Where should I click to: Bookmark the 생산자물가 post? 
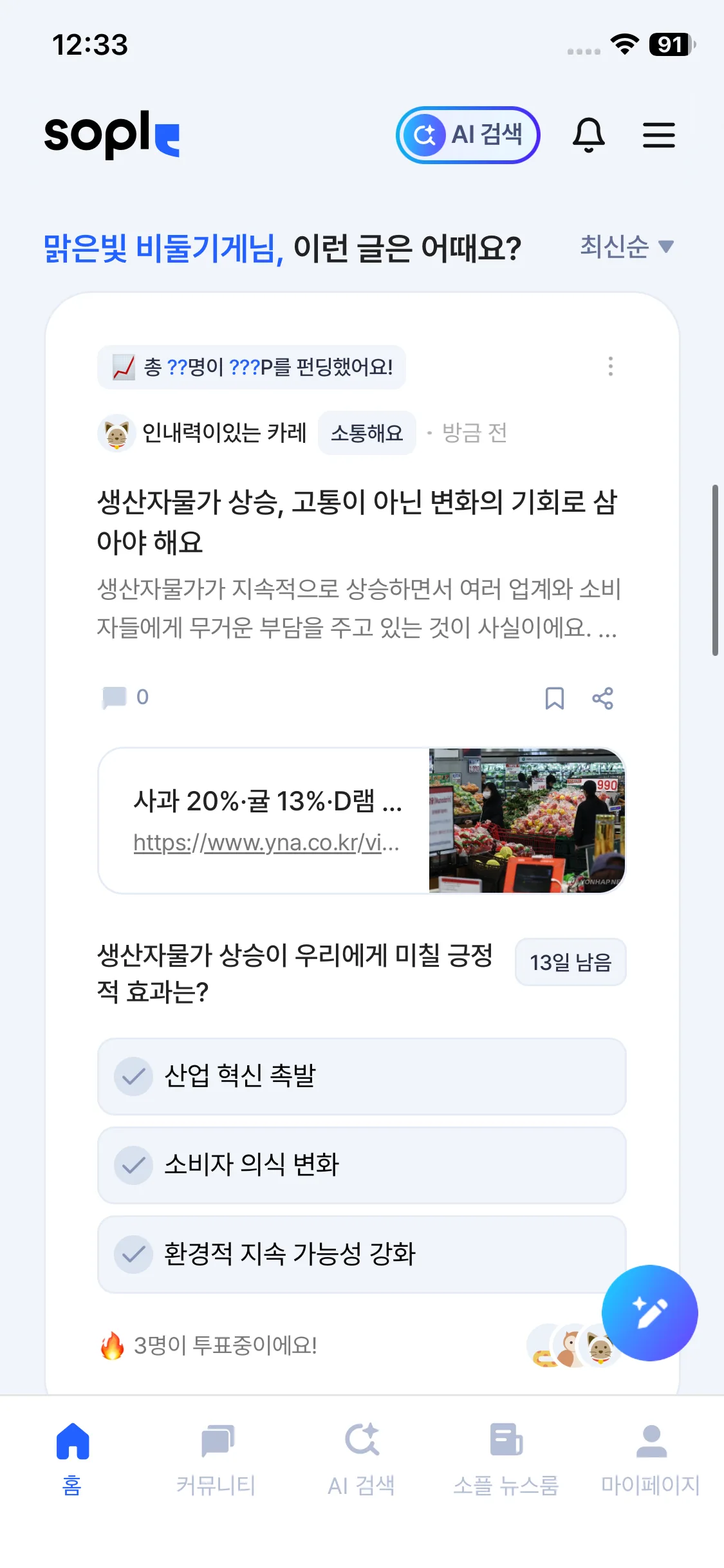click(x=553, y=698)
